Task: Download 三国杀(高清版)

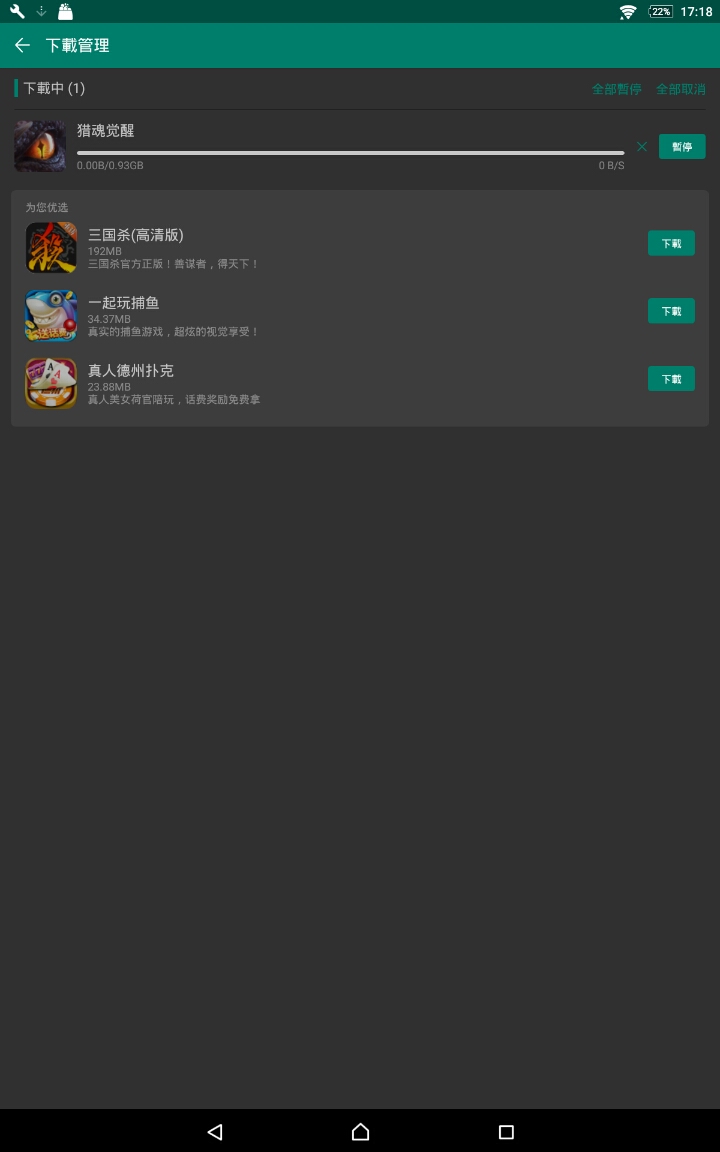Action: click(671, 243)
